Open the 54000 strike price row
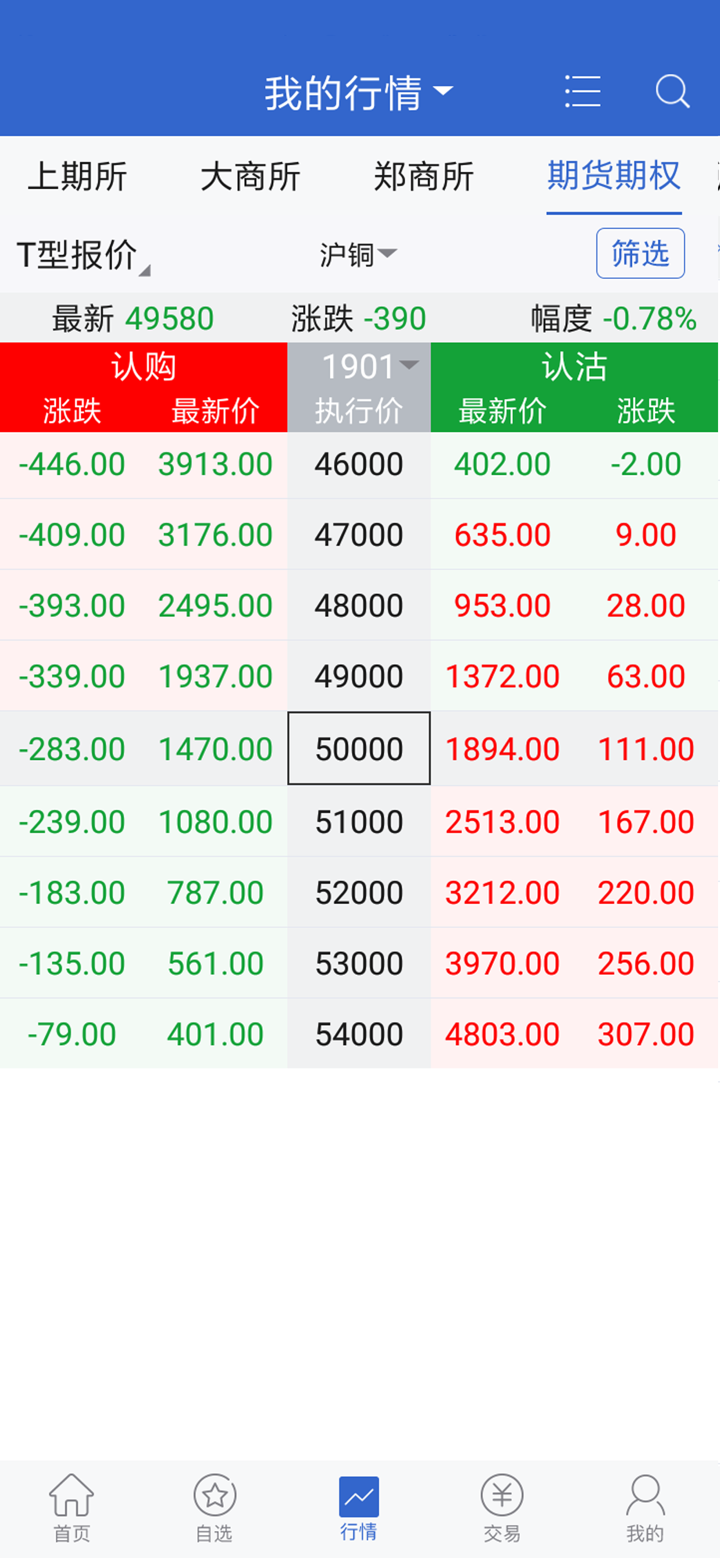Viewport: 720px width, 1558px height. coord(358,1034)
